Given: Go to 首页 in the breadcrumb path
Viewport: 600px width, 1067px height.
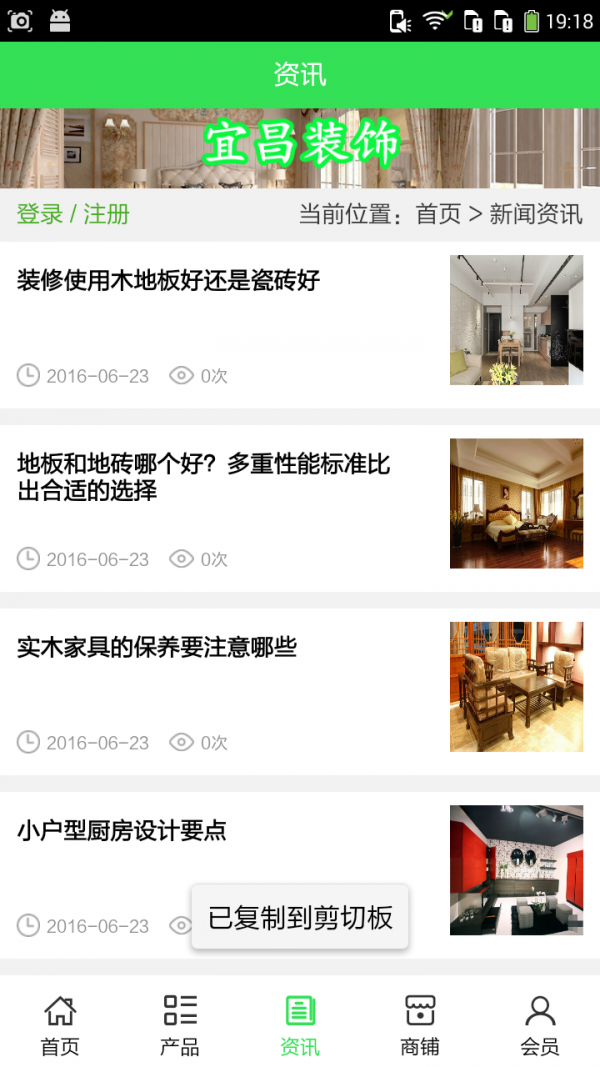Looking at the screenshot, I should (438, 214).
